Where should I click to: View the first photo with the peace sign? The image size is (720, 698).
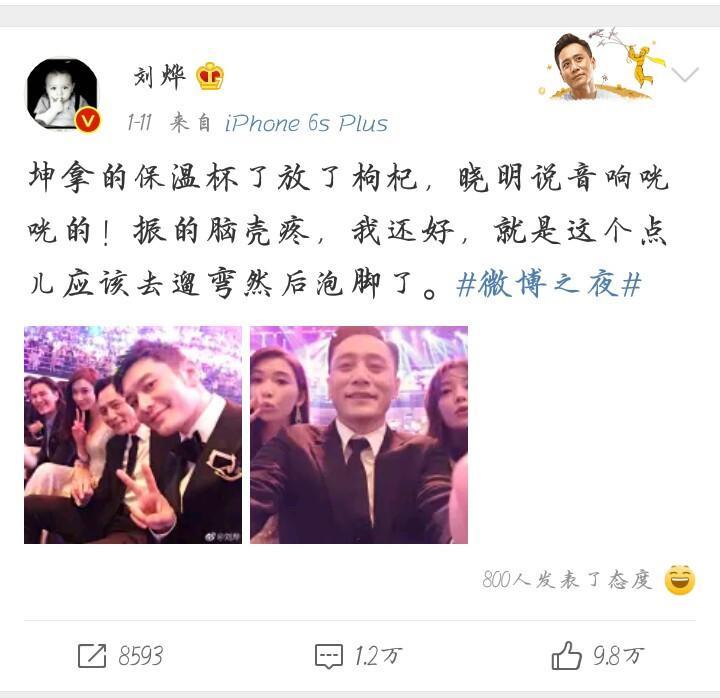click(133, 435)
